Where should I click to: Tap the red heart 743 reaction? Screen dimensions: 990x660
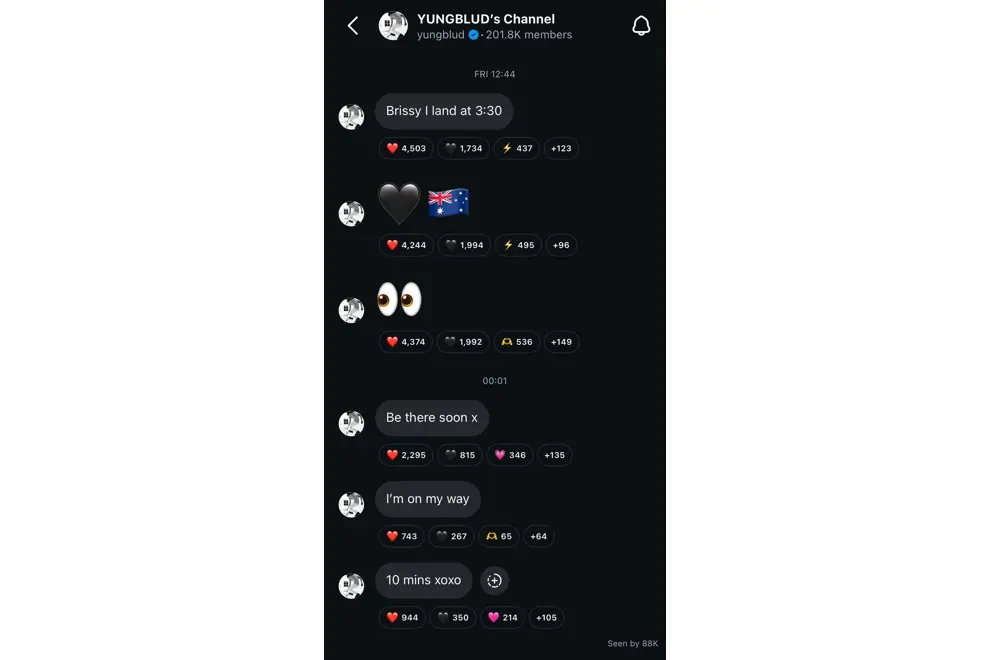click(402, 536)
